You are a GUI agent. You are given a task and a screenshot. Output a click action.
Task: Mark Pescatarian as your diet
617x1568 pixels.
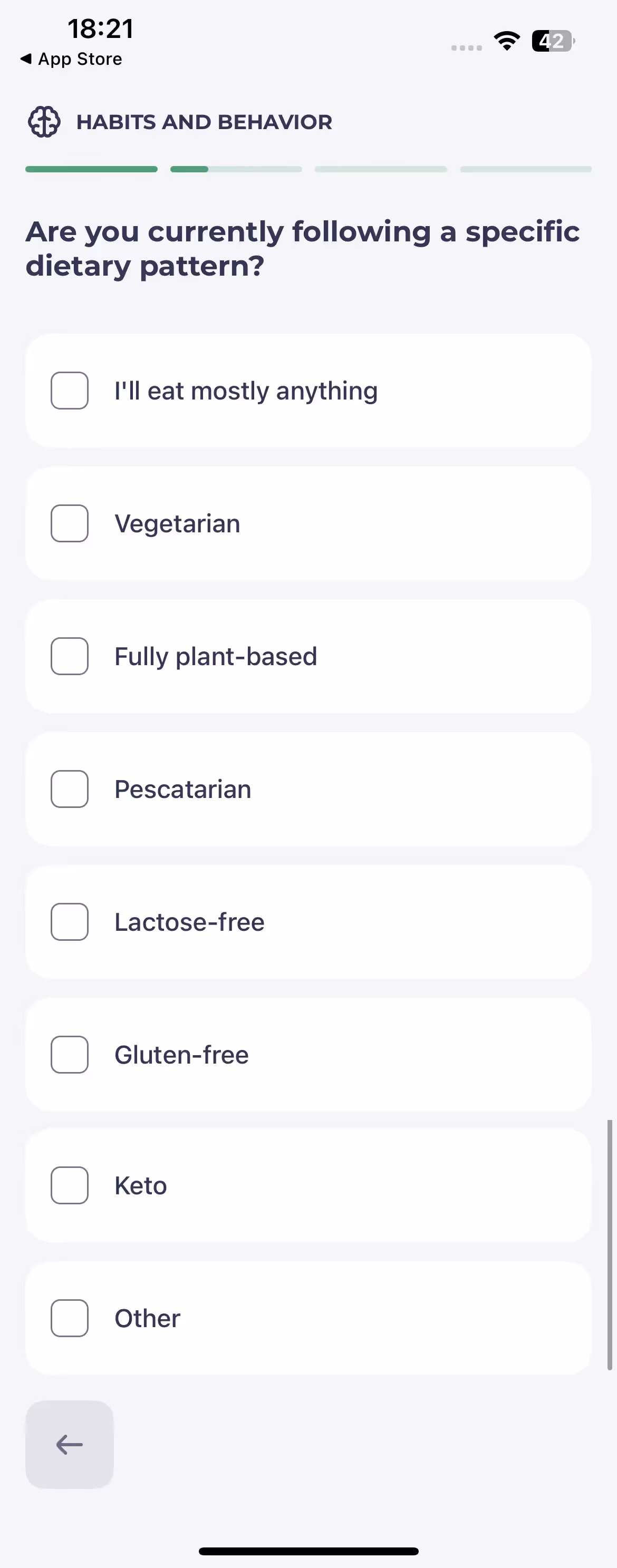point(70,789)
